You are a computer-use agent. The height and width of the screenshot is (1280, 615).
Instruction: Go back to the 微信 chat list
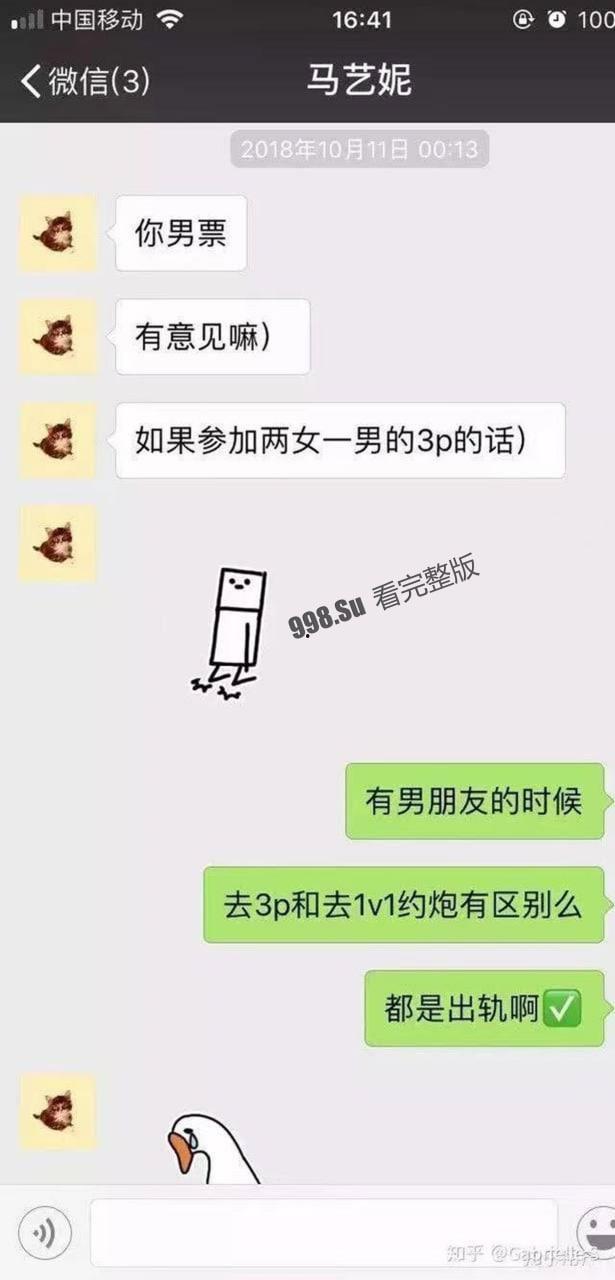coord(84,81)
